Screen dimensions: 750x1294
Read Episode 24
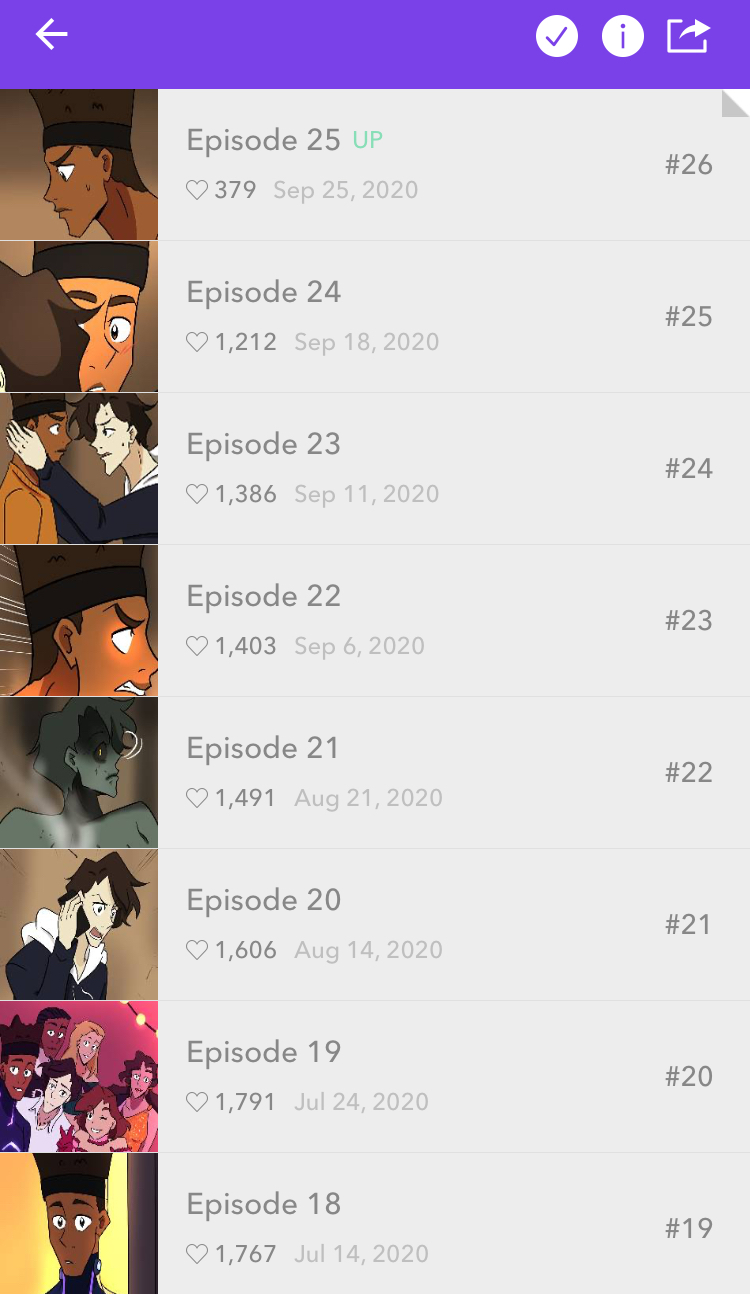point(400,317)
